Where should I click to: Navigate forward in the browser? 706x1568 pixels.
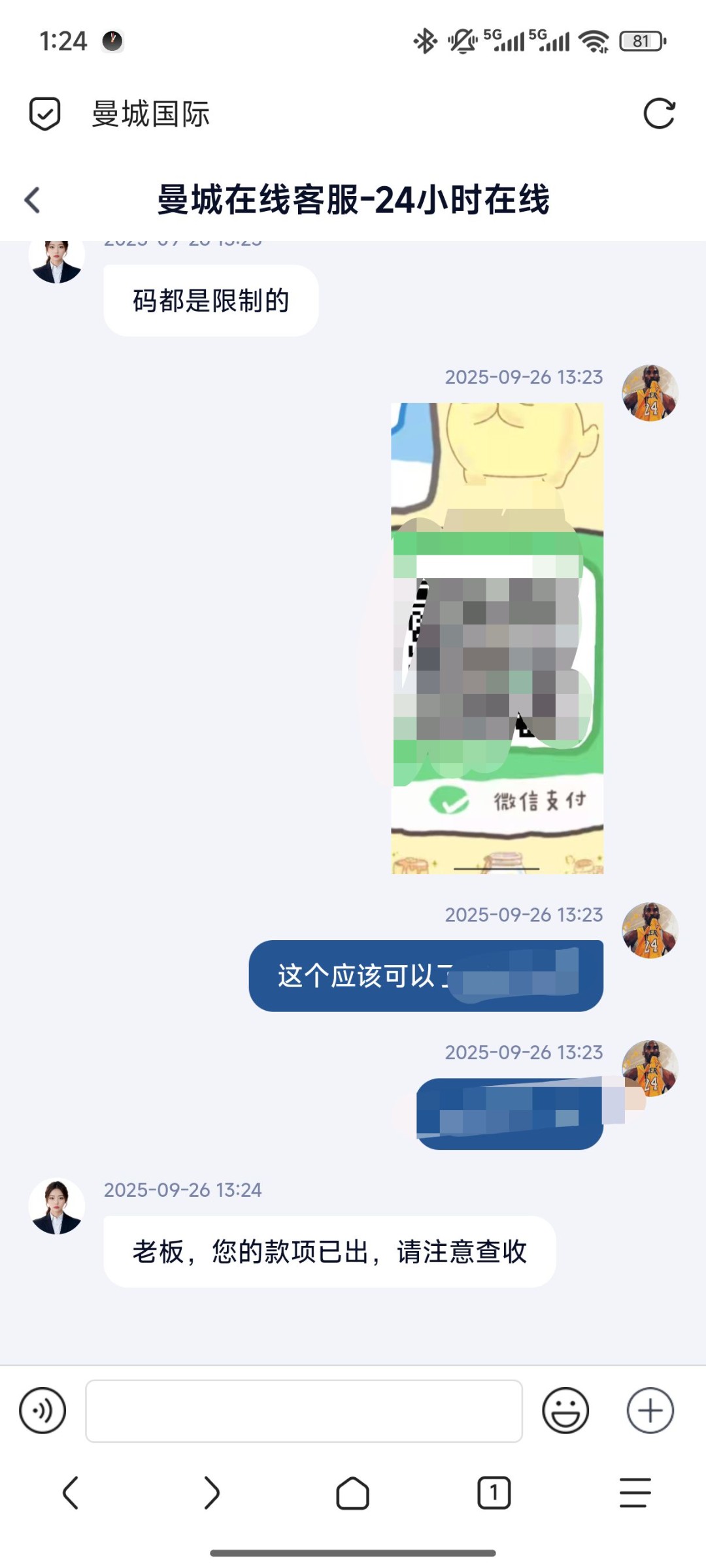tap(211, 1493)
